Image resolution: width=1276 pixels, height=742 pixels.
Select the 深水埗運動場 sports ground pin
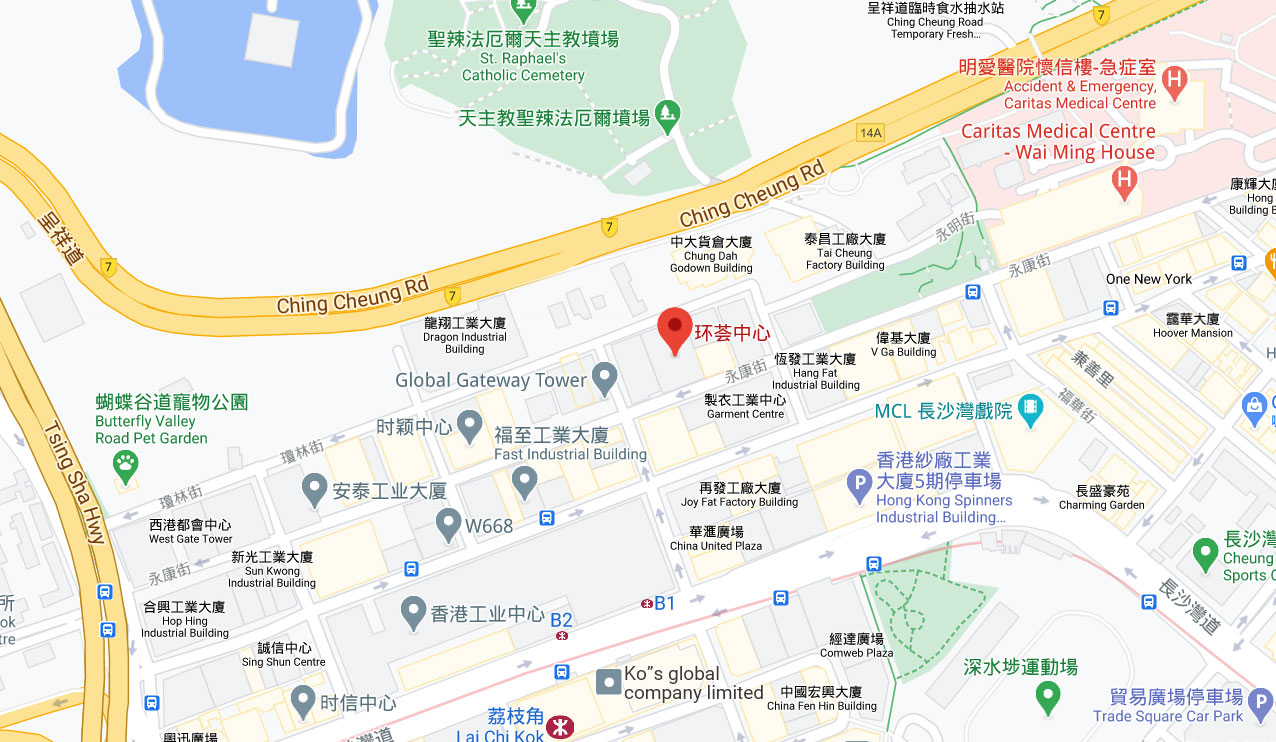[1047, 696]
